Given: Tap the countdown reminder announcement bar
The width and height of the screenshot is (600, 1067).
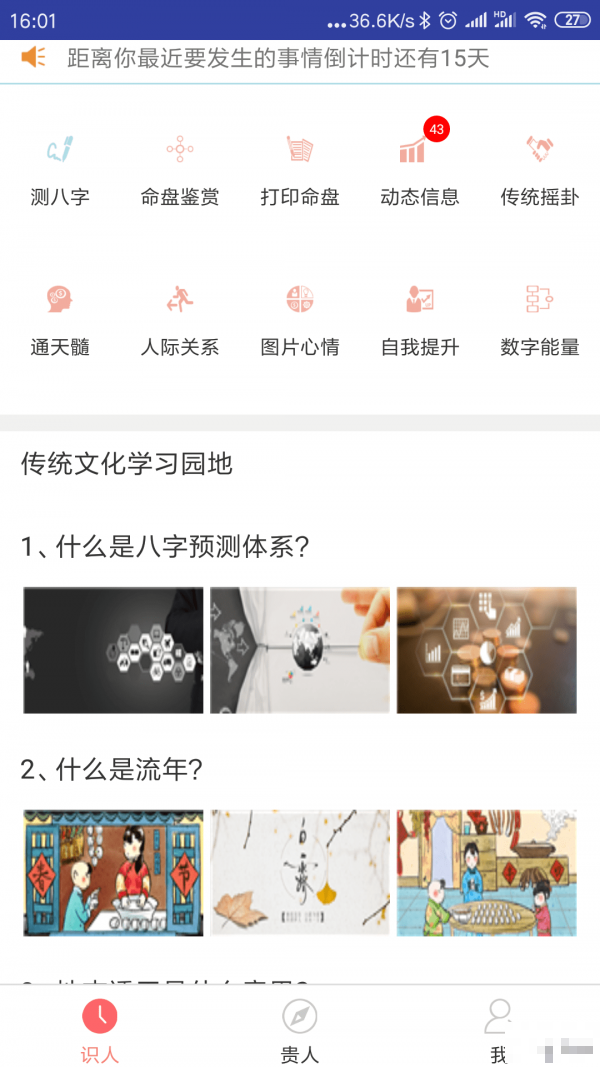Looking at the screenshot, I should pyautogui.click(x=278, y=58).
